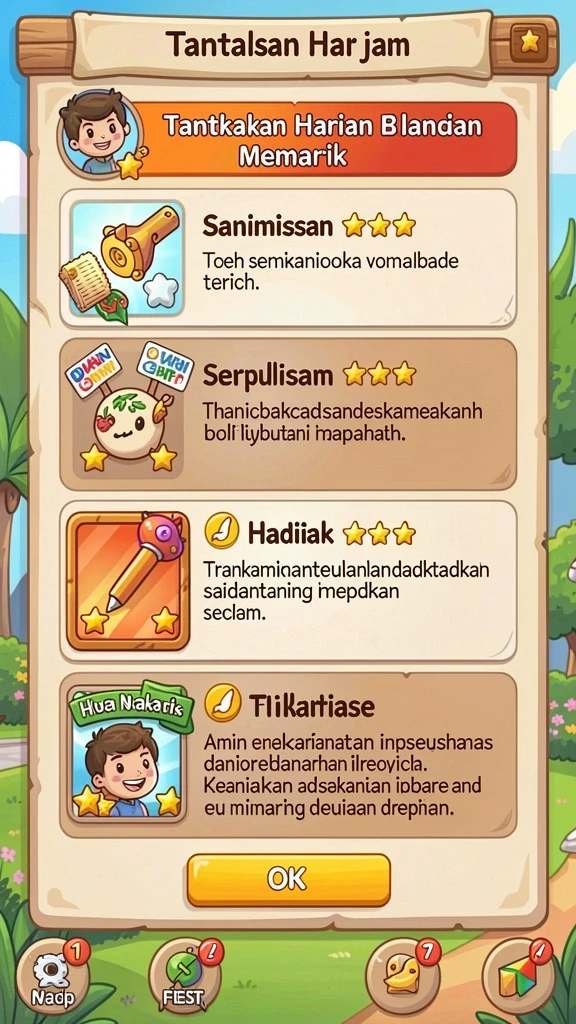
Task: Open the Sanimissan challenge card
Action: point(288,258)
